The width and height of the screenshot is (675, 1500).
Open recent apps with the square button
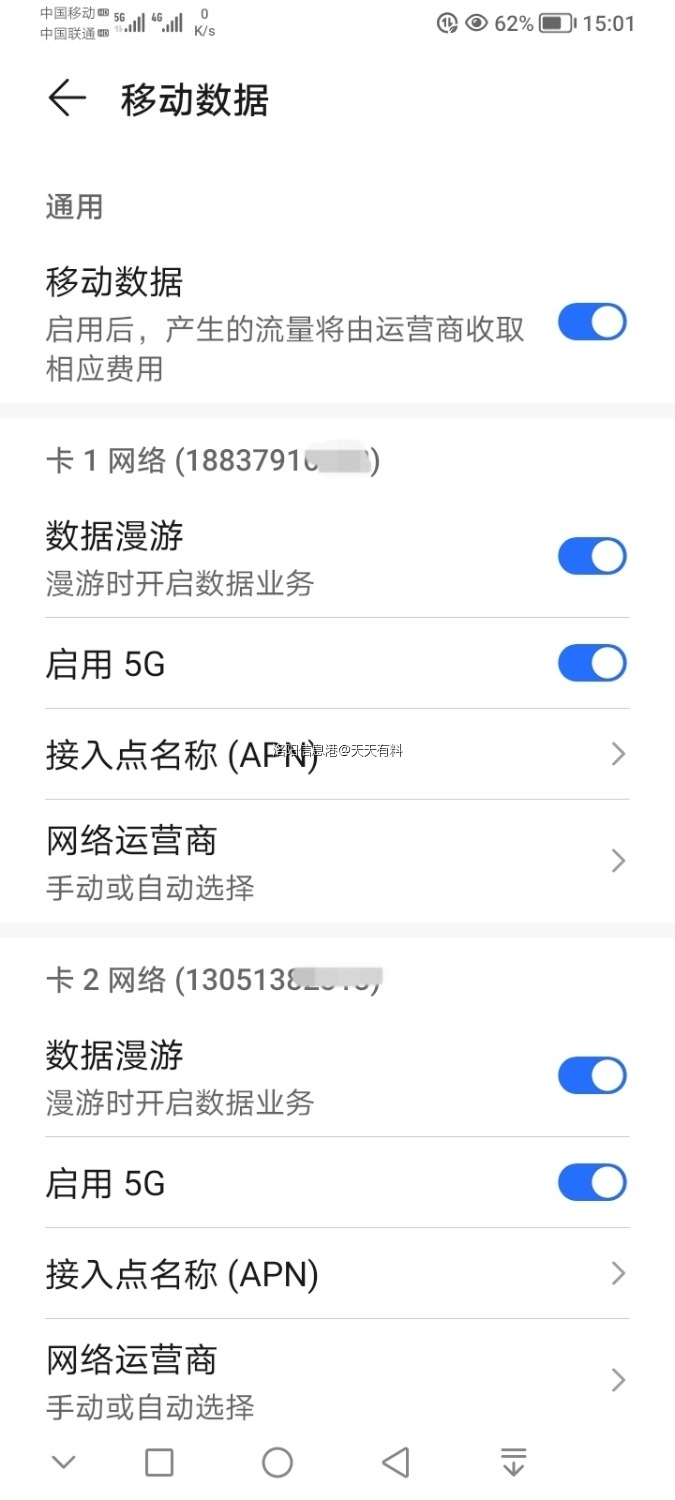pos(159,1462)
